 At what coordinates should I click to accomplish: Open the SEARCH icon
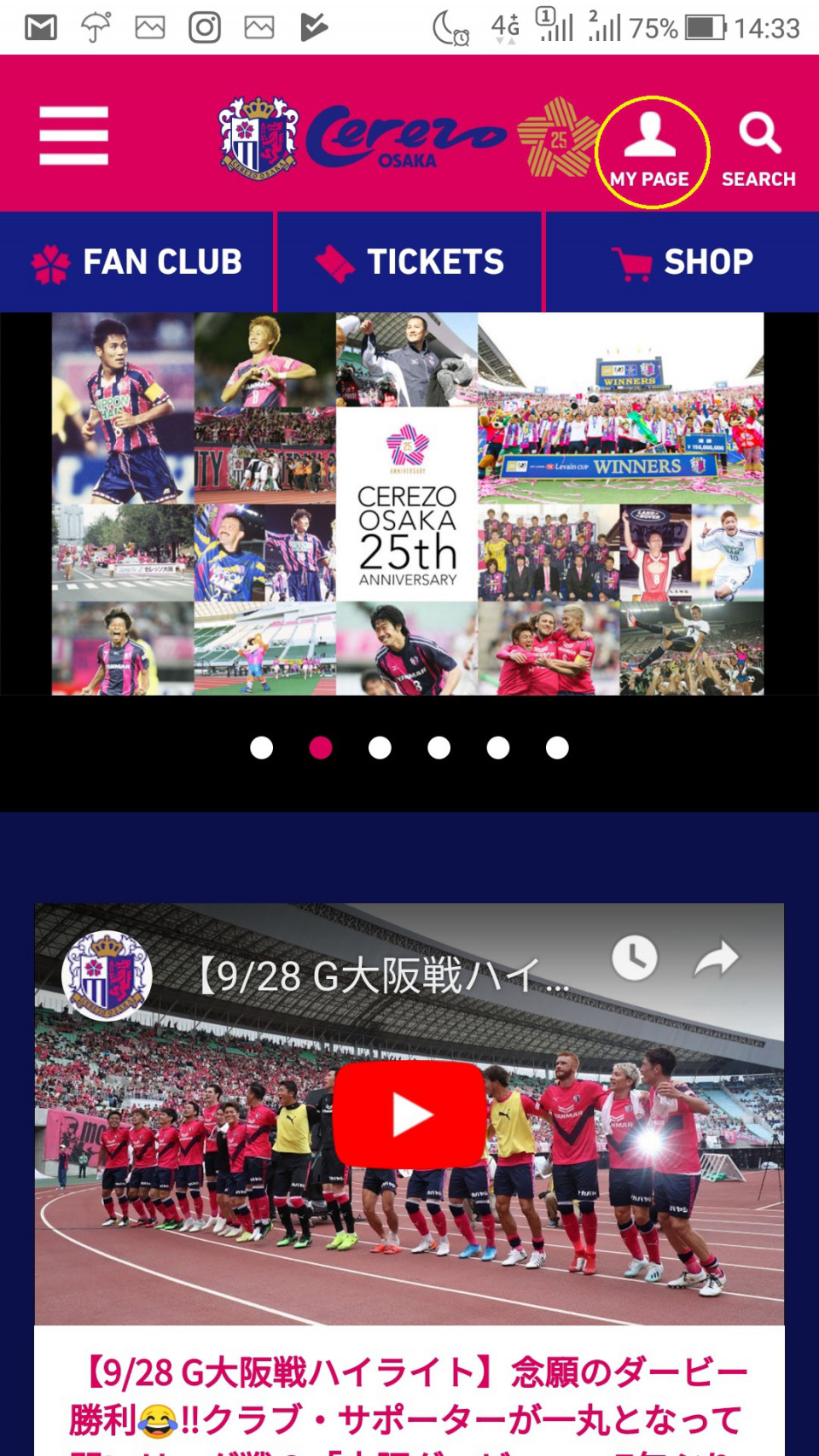click(x=758, y=149)
